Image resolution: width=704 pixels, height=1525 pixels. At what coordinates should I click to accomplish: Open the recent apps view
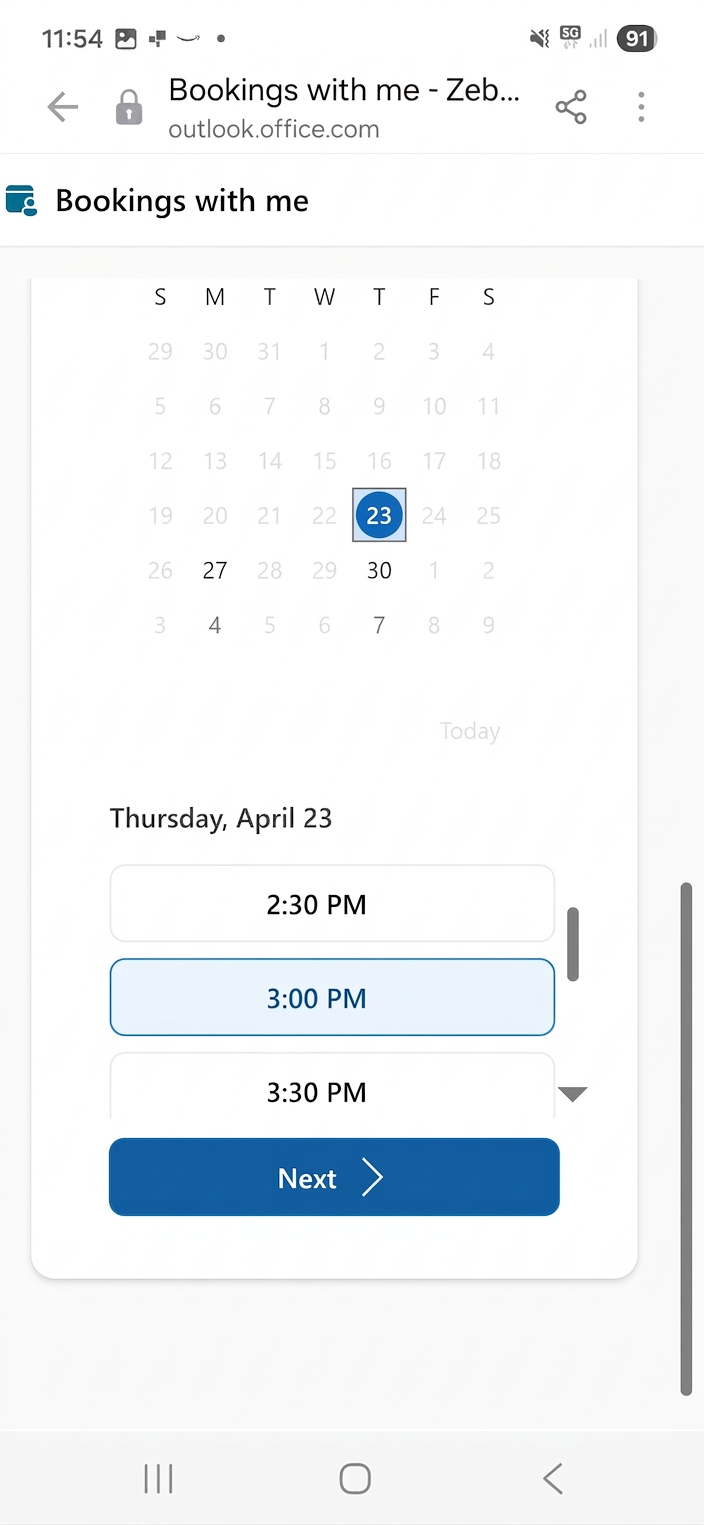tap(158, 1478)
